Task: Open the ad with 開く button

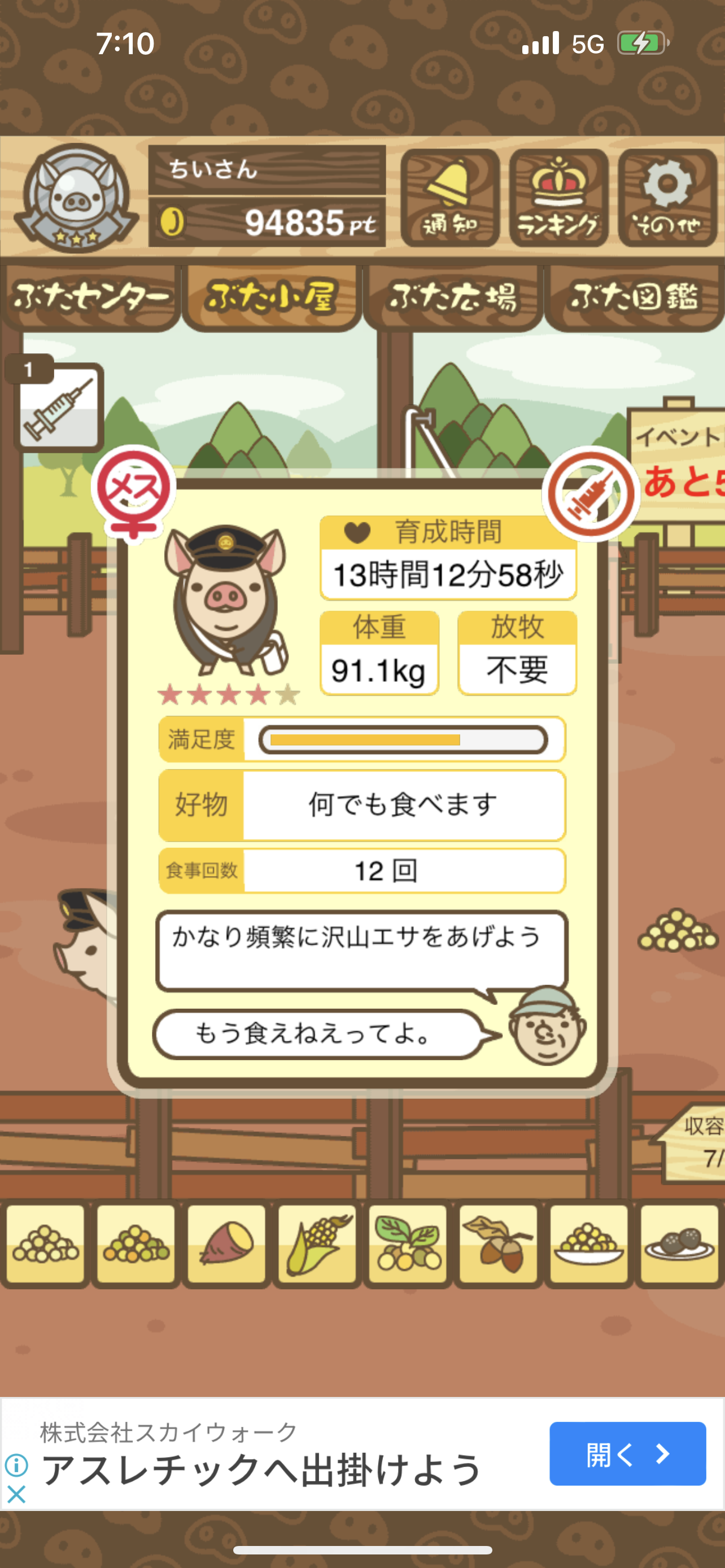Action: [x=627, y=1453]
